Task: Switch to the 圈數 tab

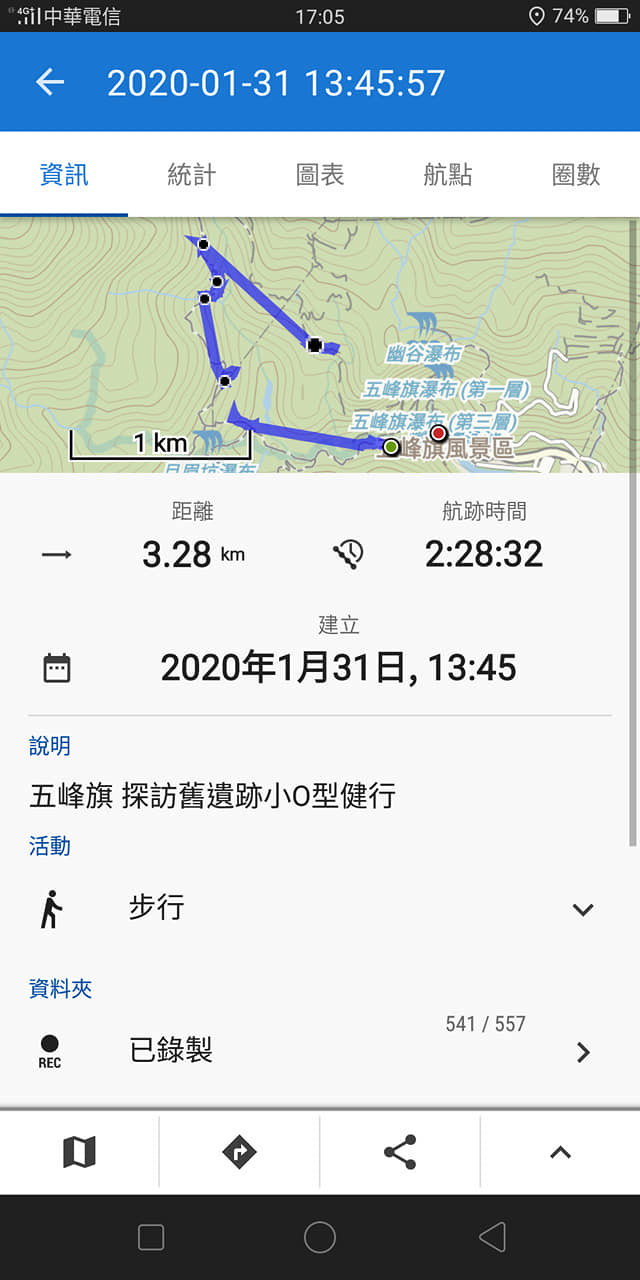Action: tap(576, 174)
